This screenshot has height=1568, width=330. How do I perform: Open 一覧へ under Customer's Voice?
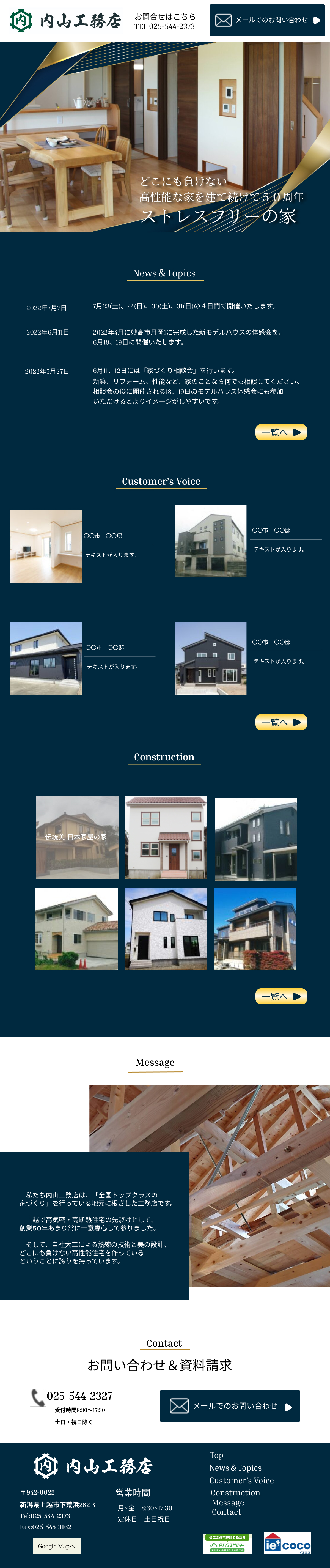point(281,722)
